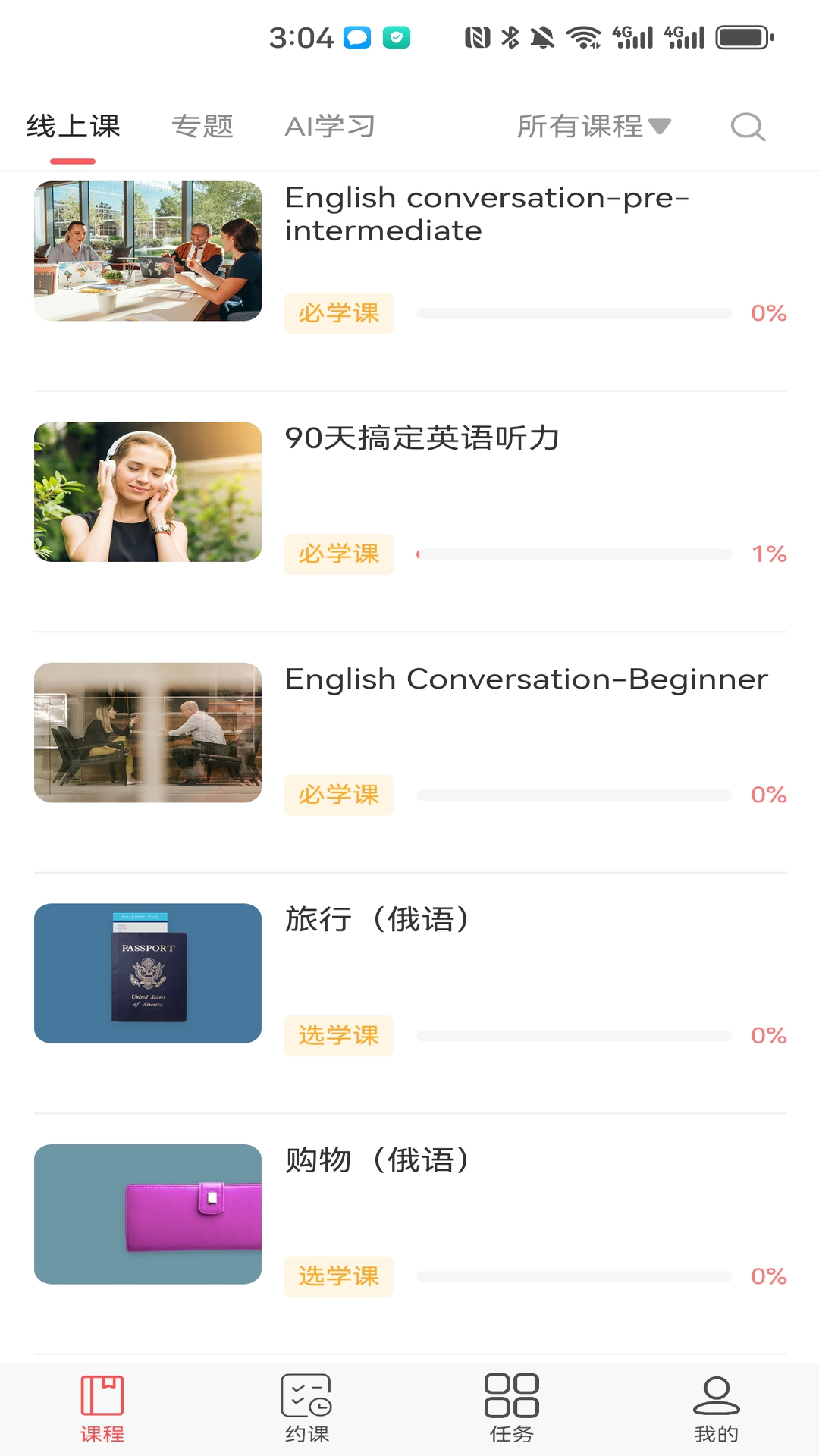Select the 课程 bottom tab

pyautogui.click(x=102, y=1407)
